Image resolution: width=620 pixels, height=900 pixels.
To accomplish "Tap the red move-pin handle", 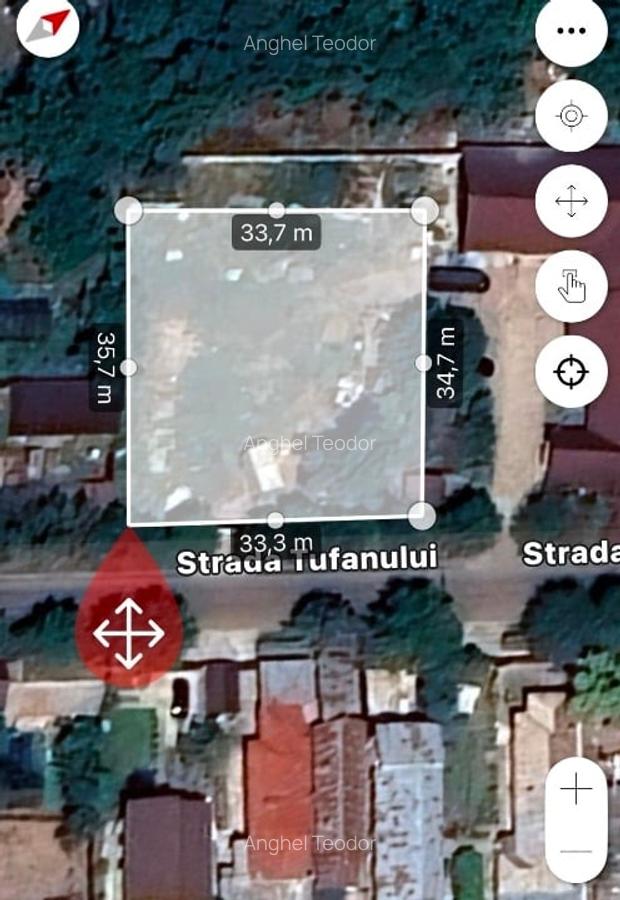I will click(129, 632).
